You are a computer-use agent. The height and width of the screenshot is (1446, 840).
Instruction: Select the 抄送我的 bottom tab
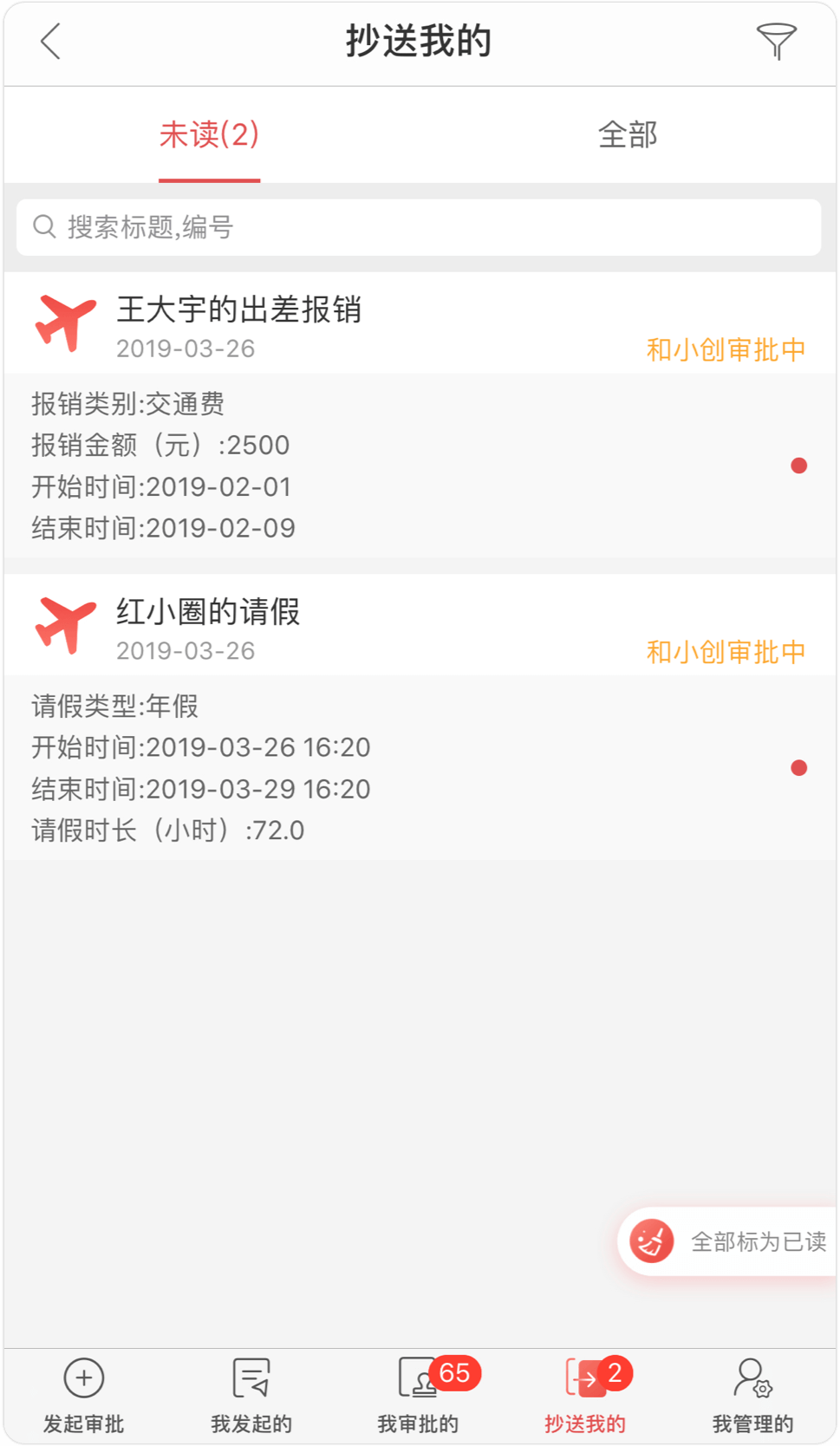(x=585, y=1393)
